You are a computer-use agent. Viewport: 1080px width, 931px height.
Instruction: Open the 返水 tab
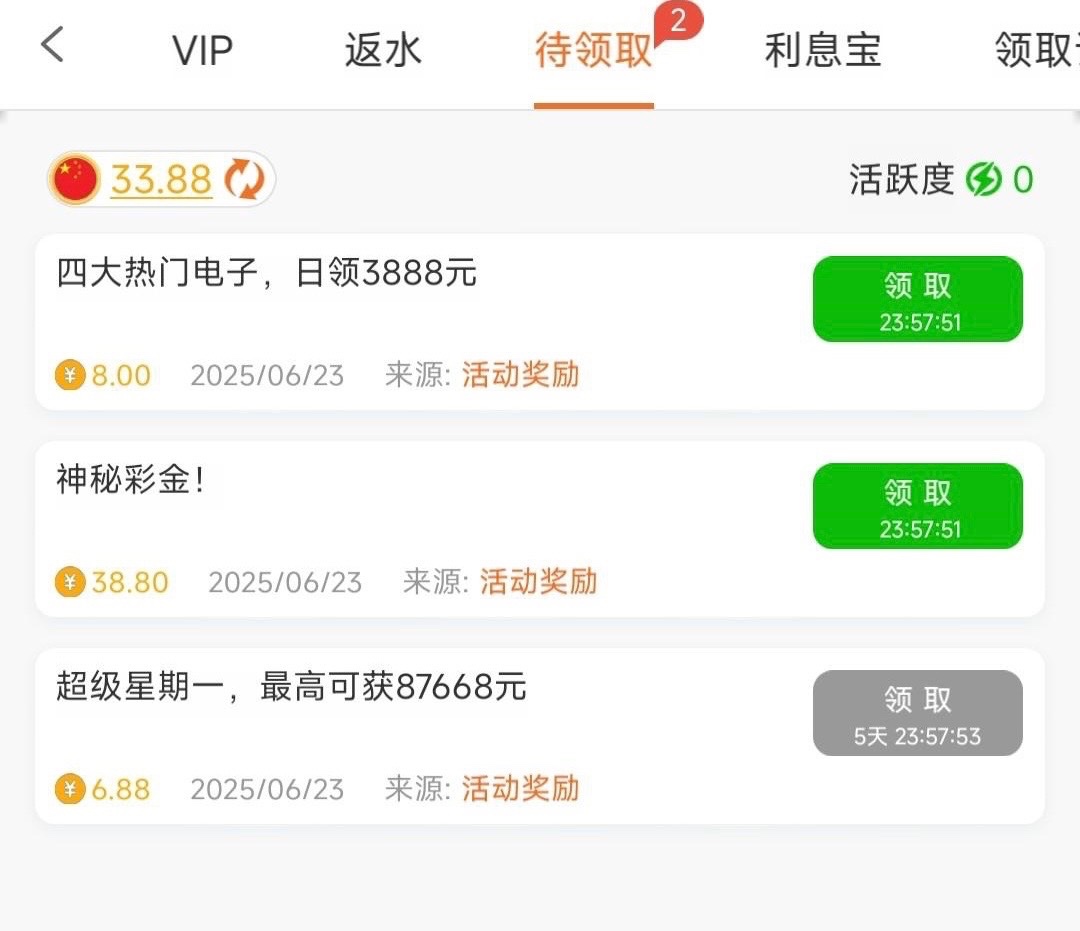pos(383,50)
